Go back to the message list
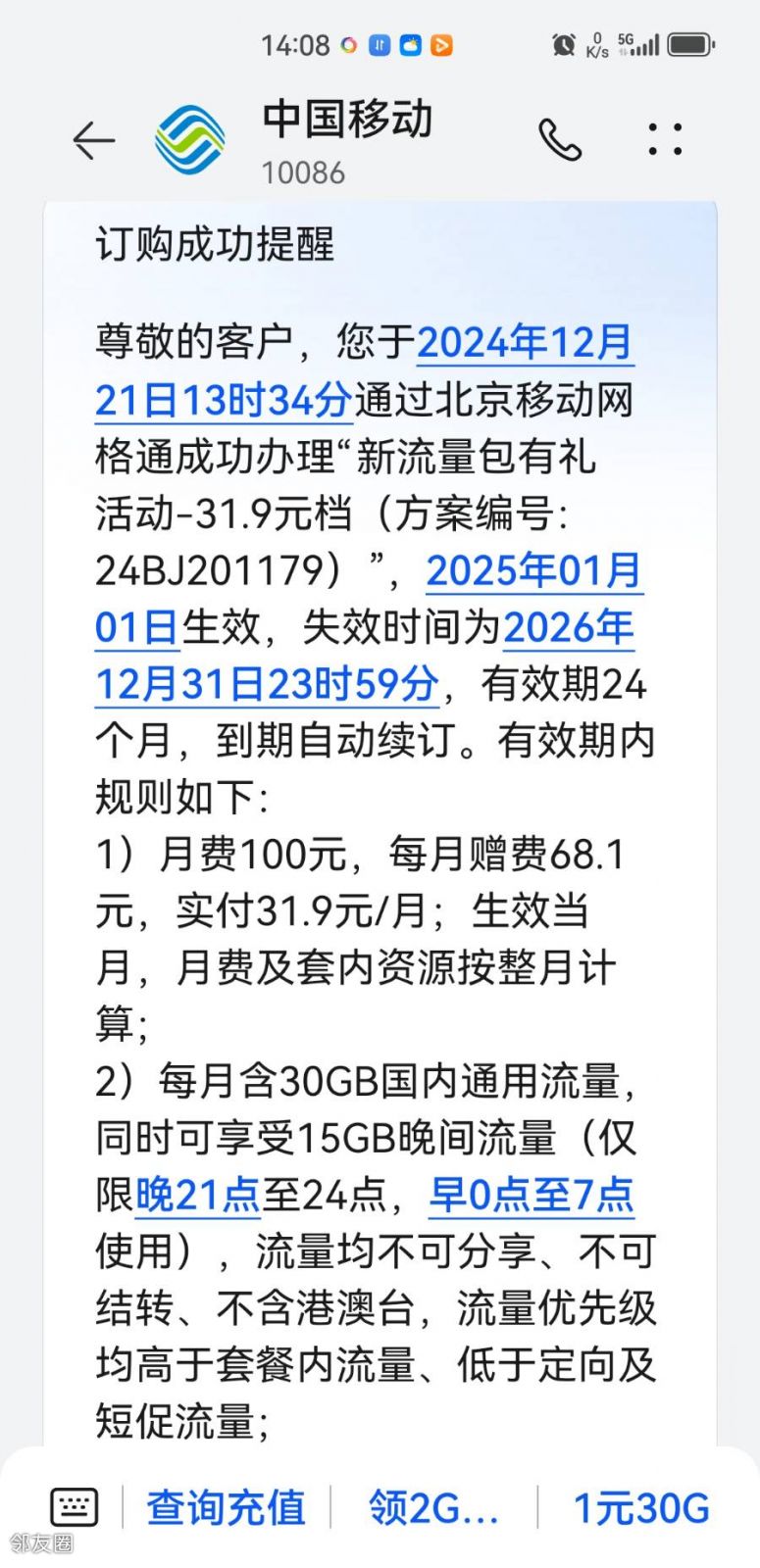760x1568 pixels. tap(94, 141)
